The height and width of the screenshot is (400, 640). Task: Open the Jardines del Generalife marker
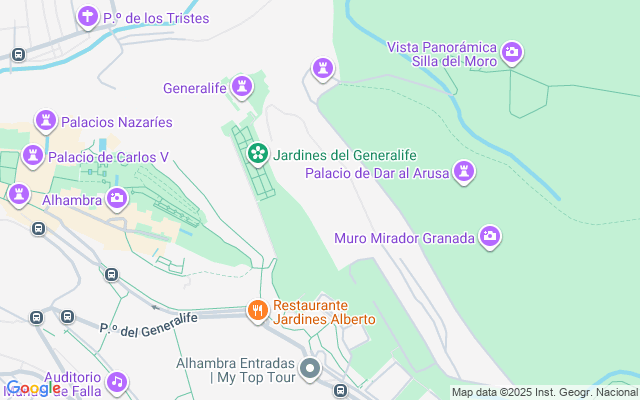coord(258,154)
